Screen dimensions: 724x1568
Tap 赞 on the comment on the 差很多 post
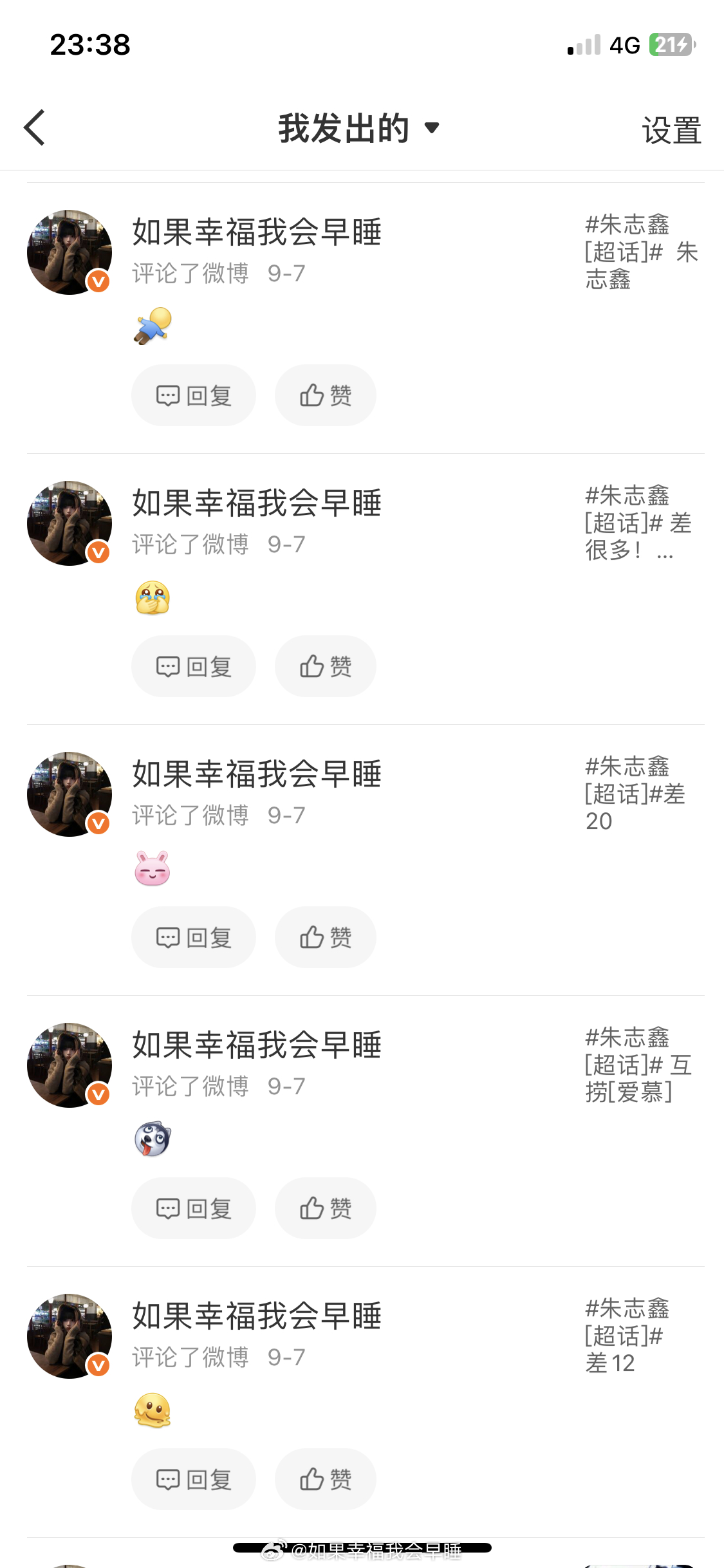click(326, 666)
